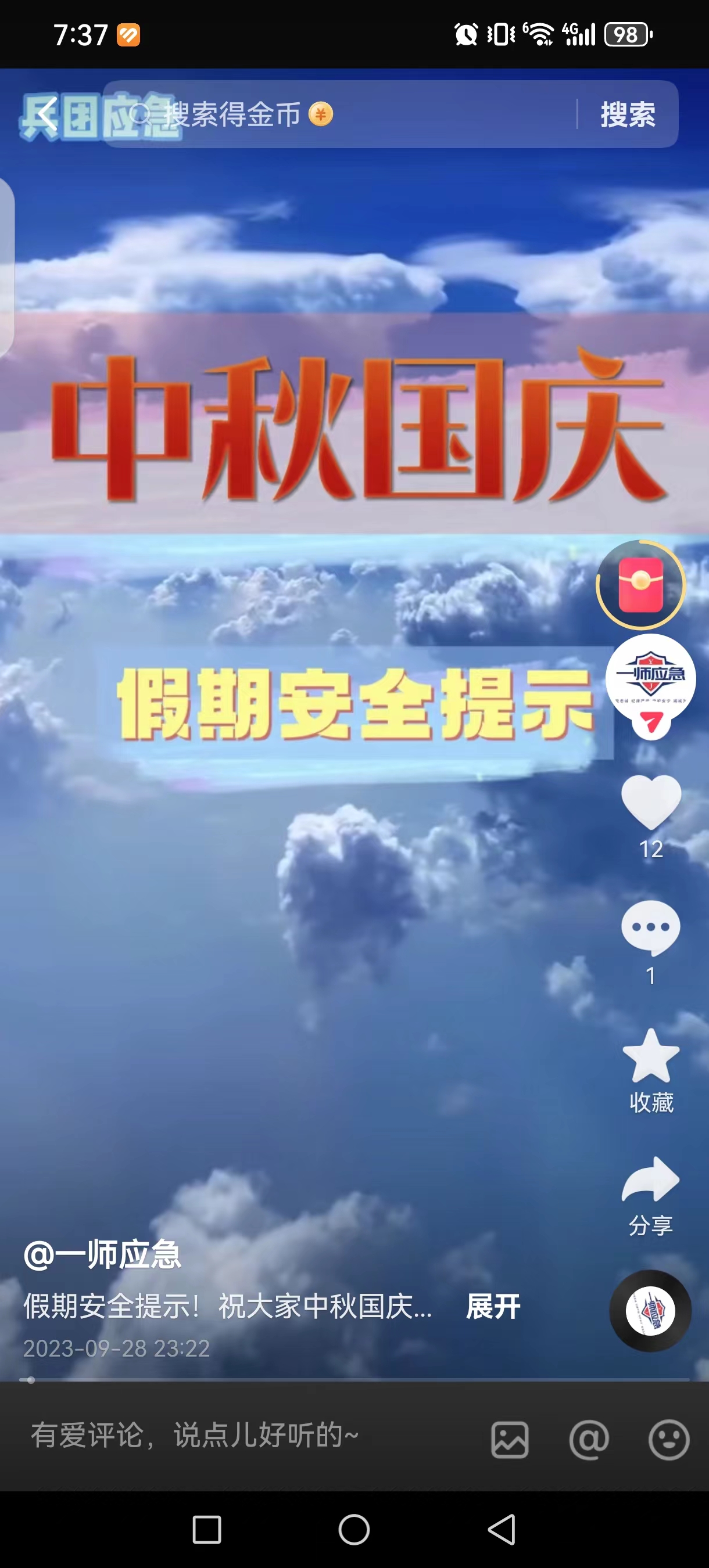Viewport: 709px width, 1568px height.
Task: Go back using the top-left arrow
Action: 46,114
